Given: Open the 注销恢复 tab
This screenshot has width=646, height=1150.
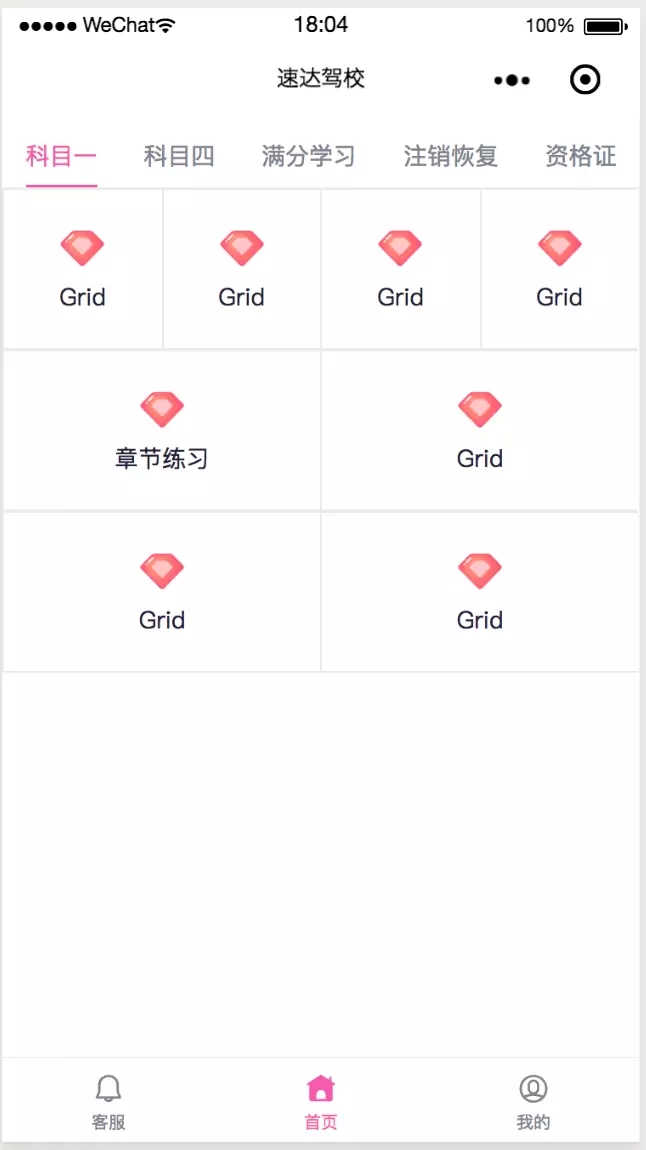Looking at the screenshot, I should [451, 155].
